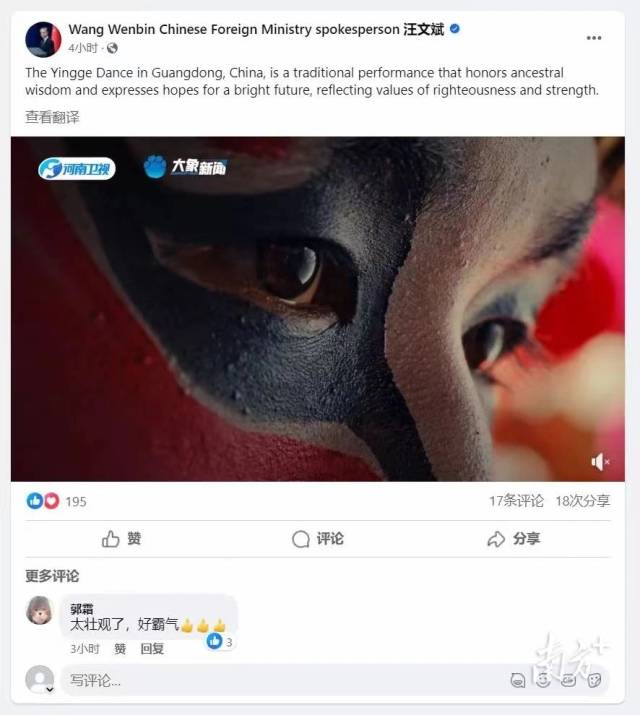Screen dimensions: 640x715
Task: Share the post via 分享 button
Action: [x=514, y=539]
